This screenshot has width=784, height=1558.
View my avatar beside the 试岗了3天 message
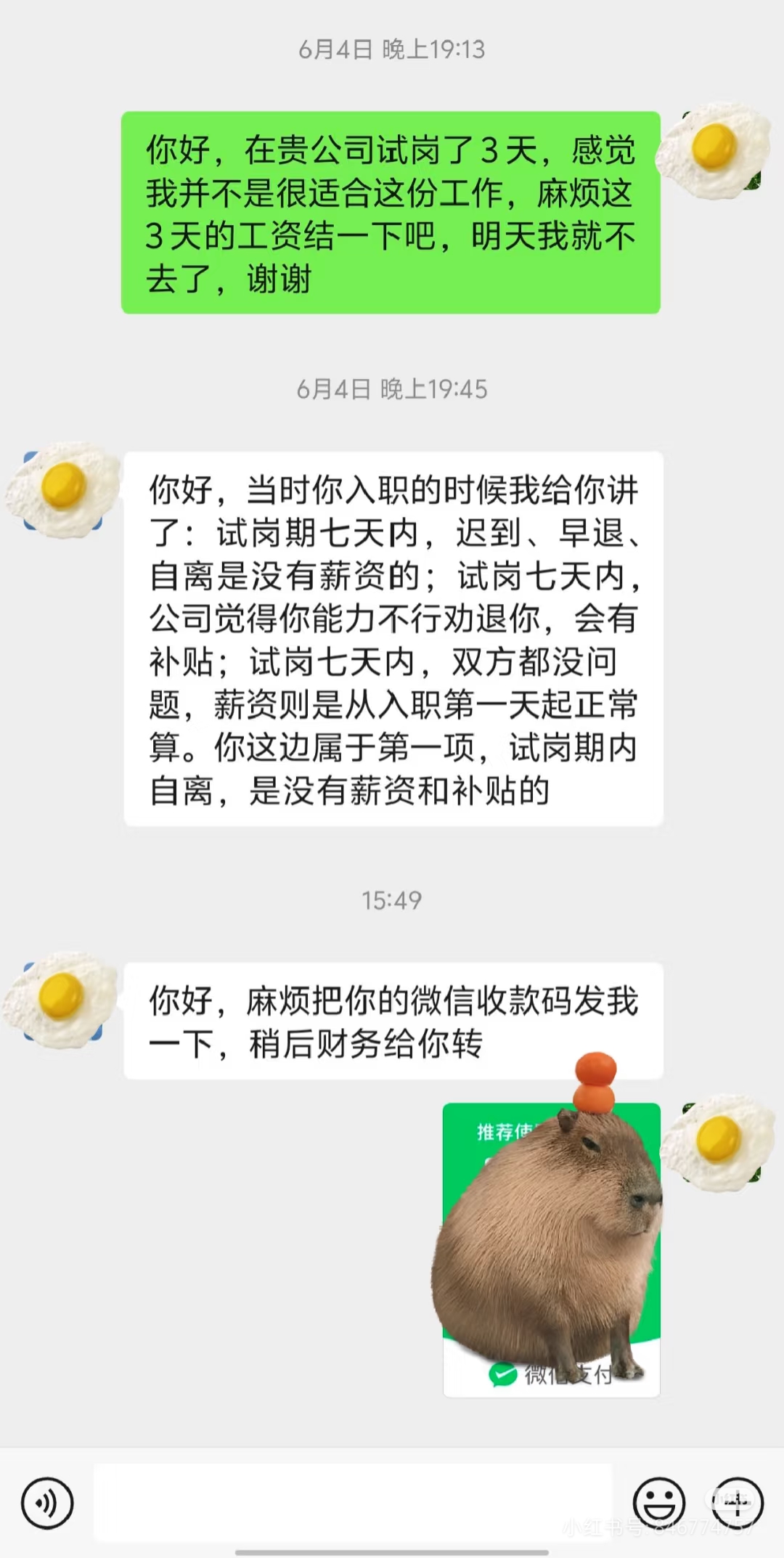click(714, 150)
